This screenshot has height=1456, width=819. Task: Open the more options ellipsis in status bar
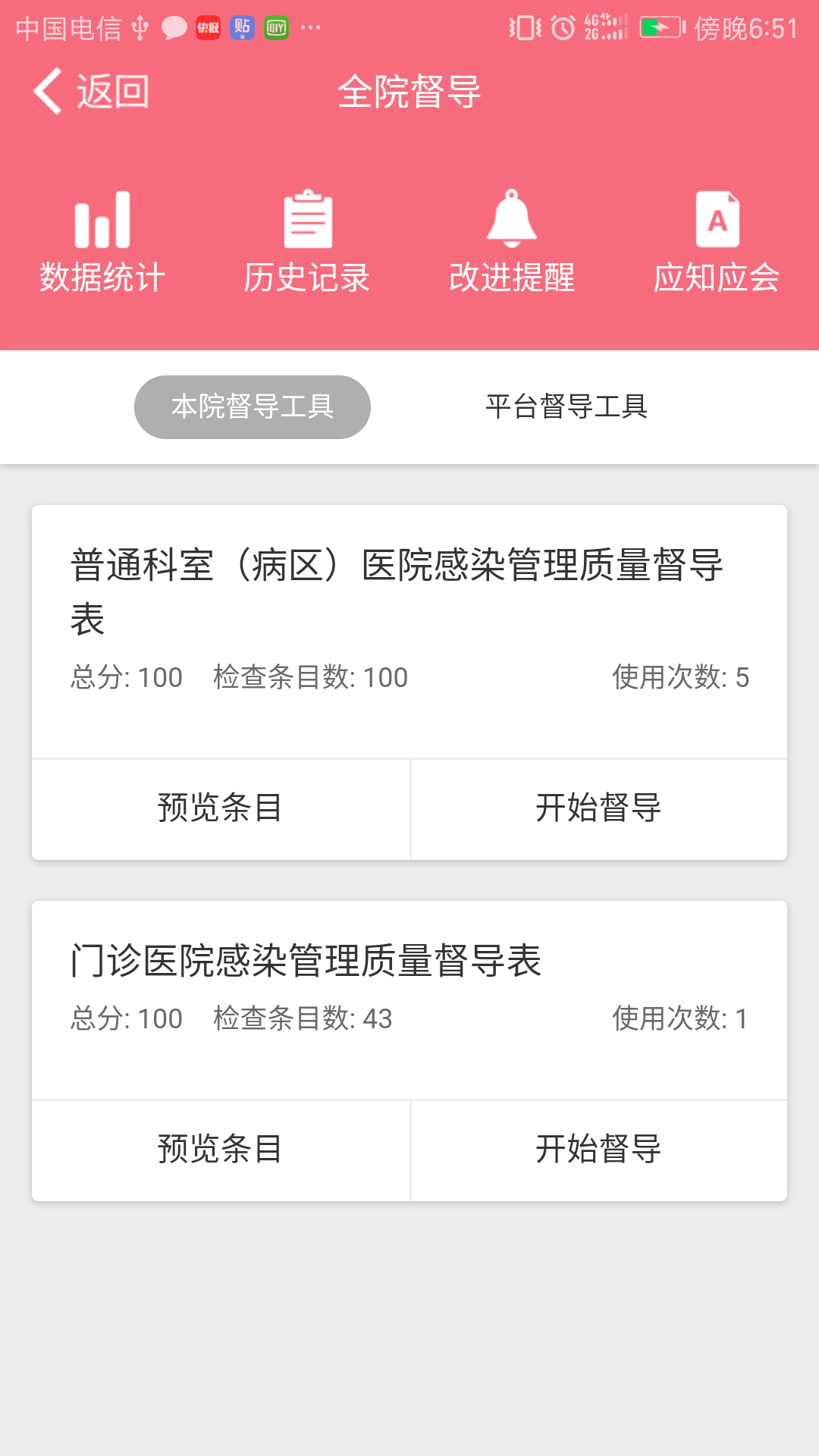[x=309, y=29]
